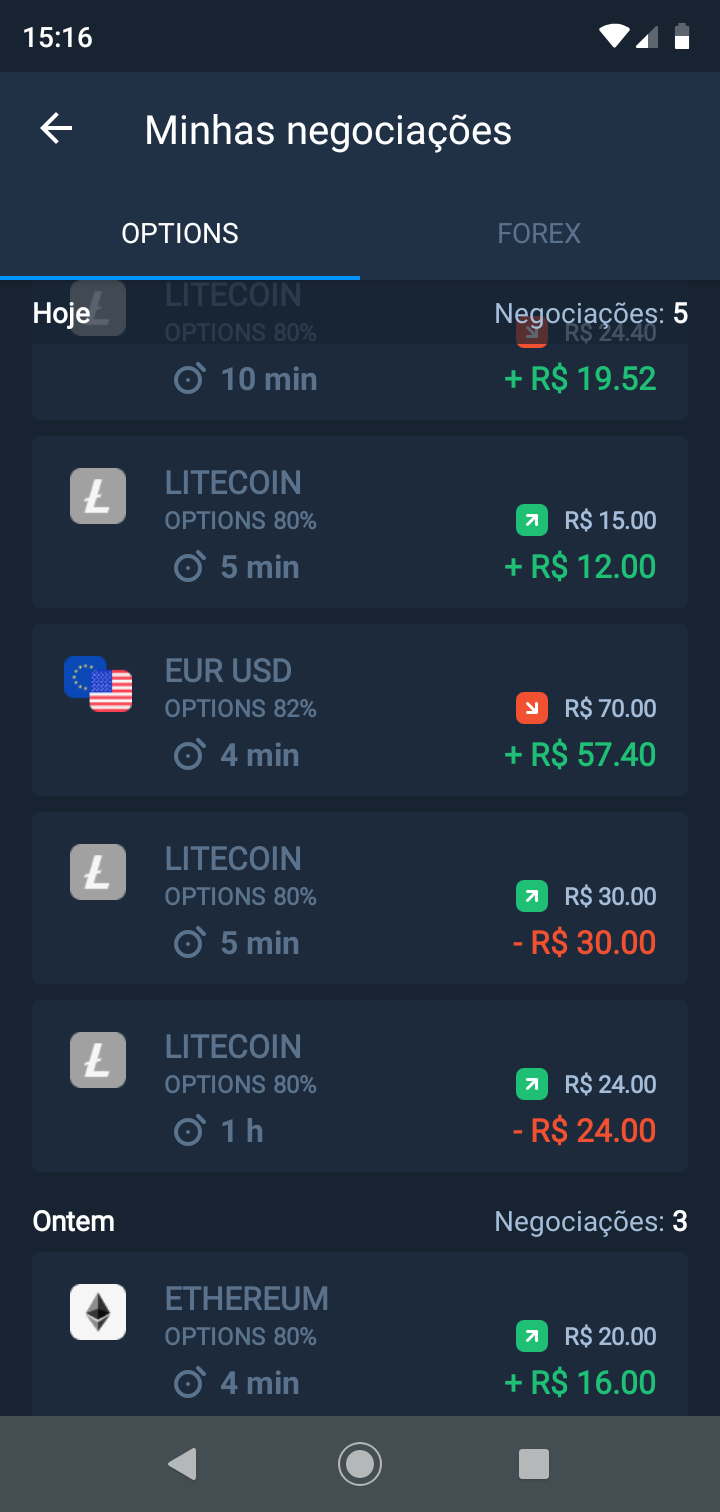Open recent apps from the navigation bar
The height and width of the screenshot is (1512, 720).
coord(534,1464)
